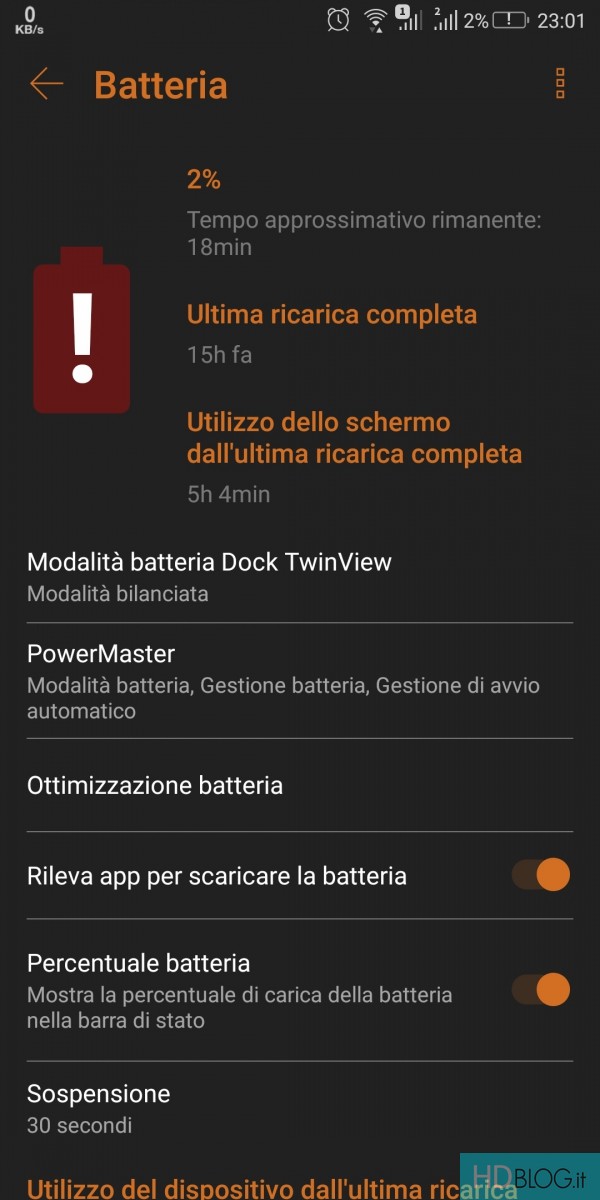The width and height of the screenshot is (600, 1200).
Task: Disable Rileva app per scaricare la batteria
Action: pos(541,875)
